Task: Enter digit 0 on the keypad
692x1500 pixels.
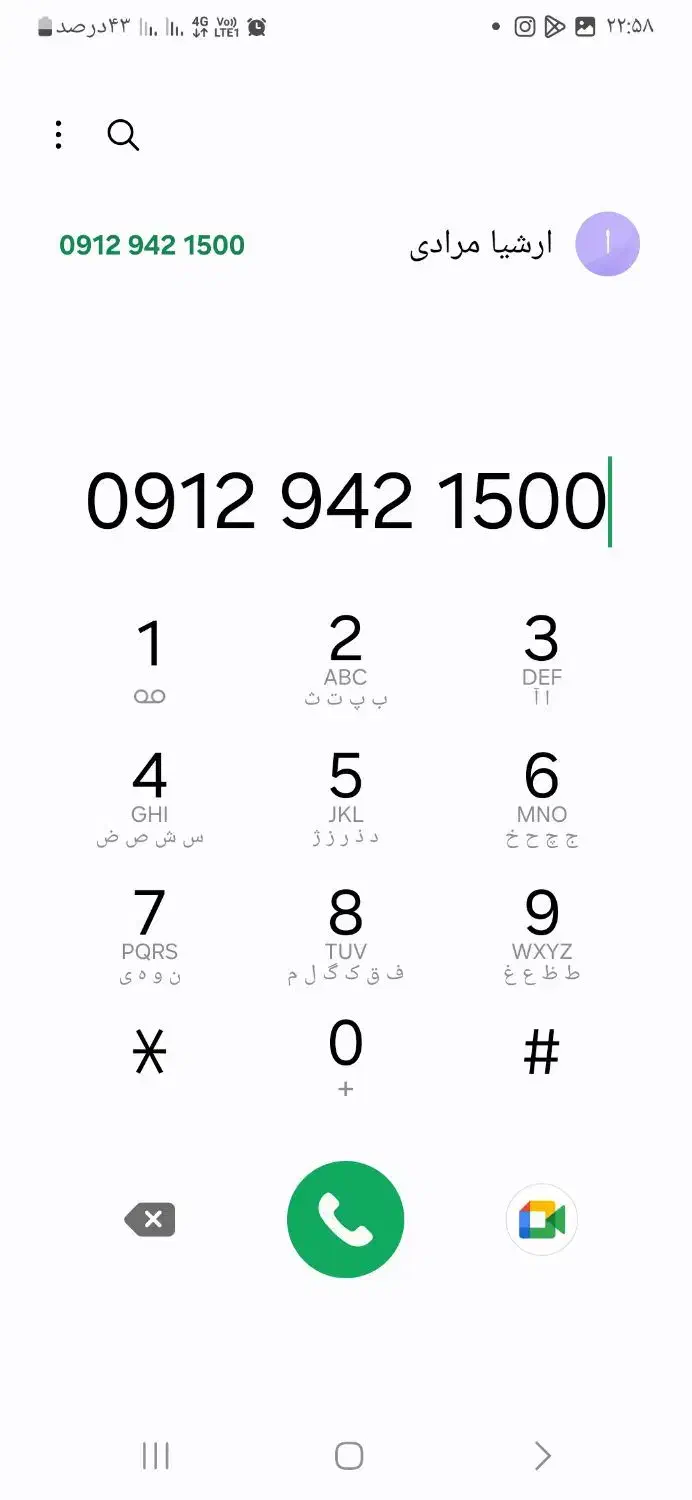Action: [x=346, y=1058]
